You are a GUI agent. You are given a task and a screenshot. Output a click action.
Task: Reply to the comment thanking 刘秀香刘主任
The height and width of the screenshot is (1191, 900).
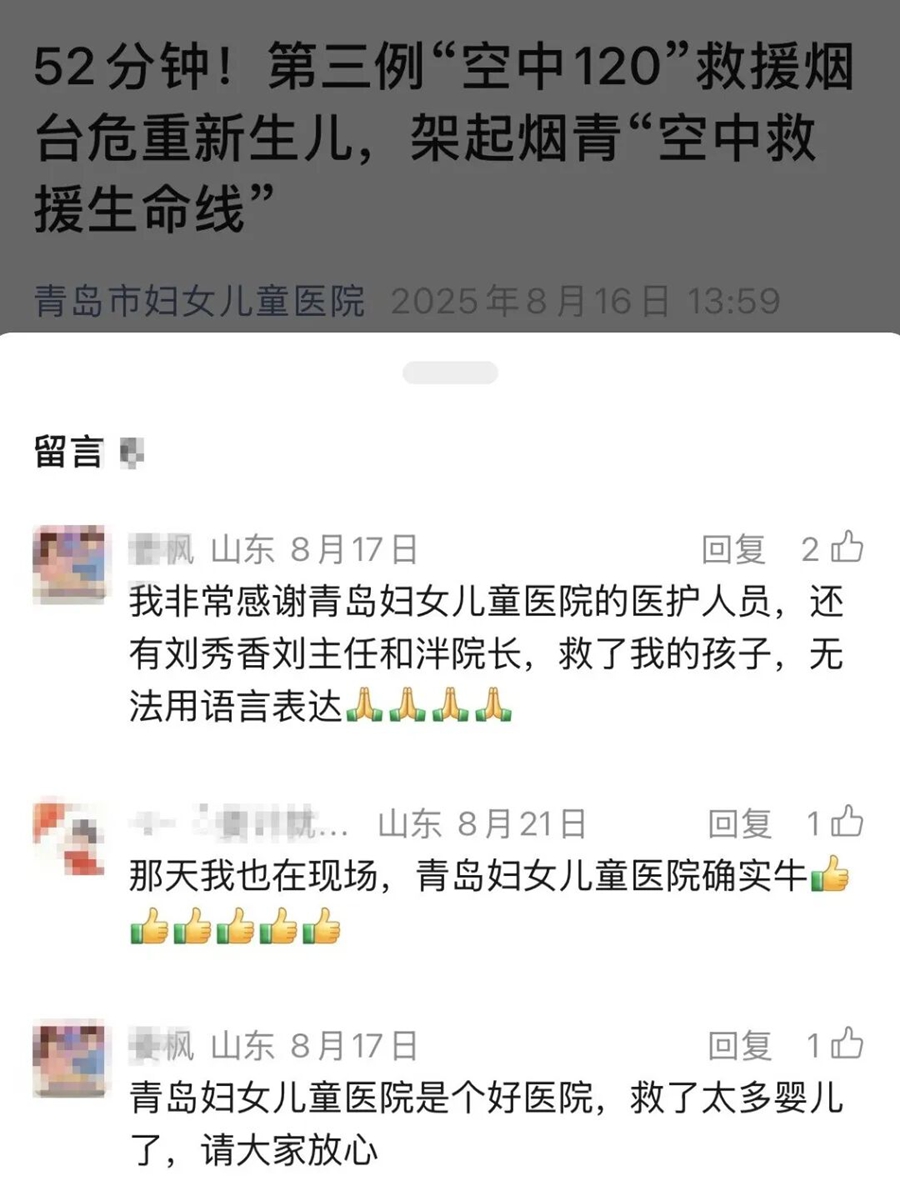[x=733, y=549]
